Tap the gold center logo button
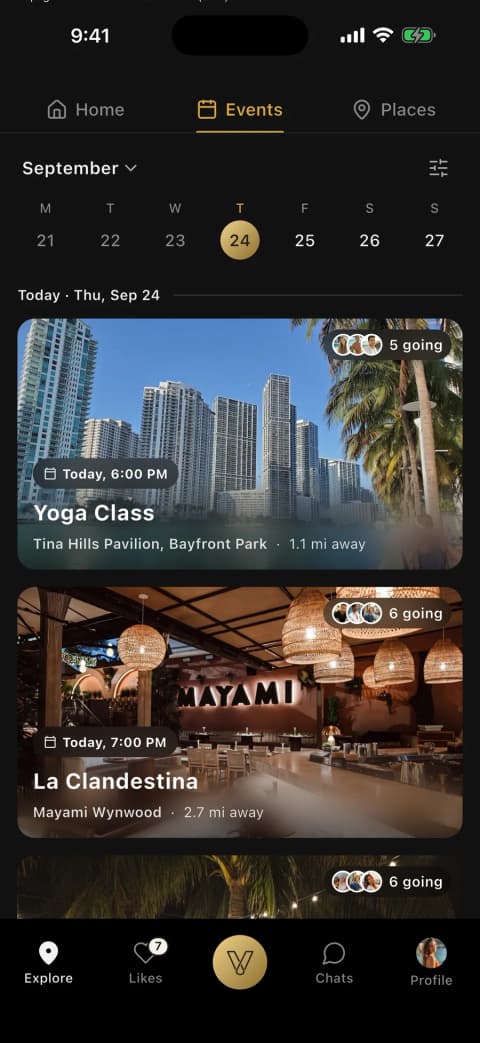 [x=239, y=962]
